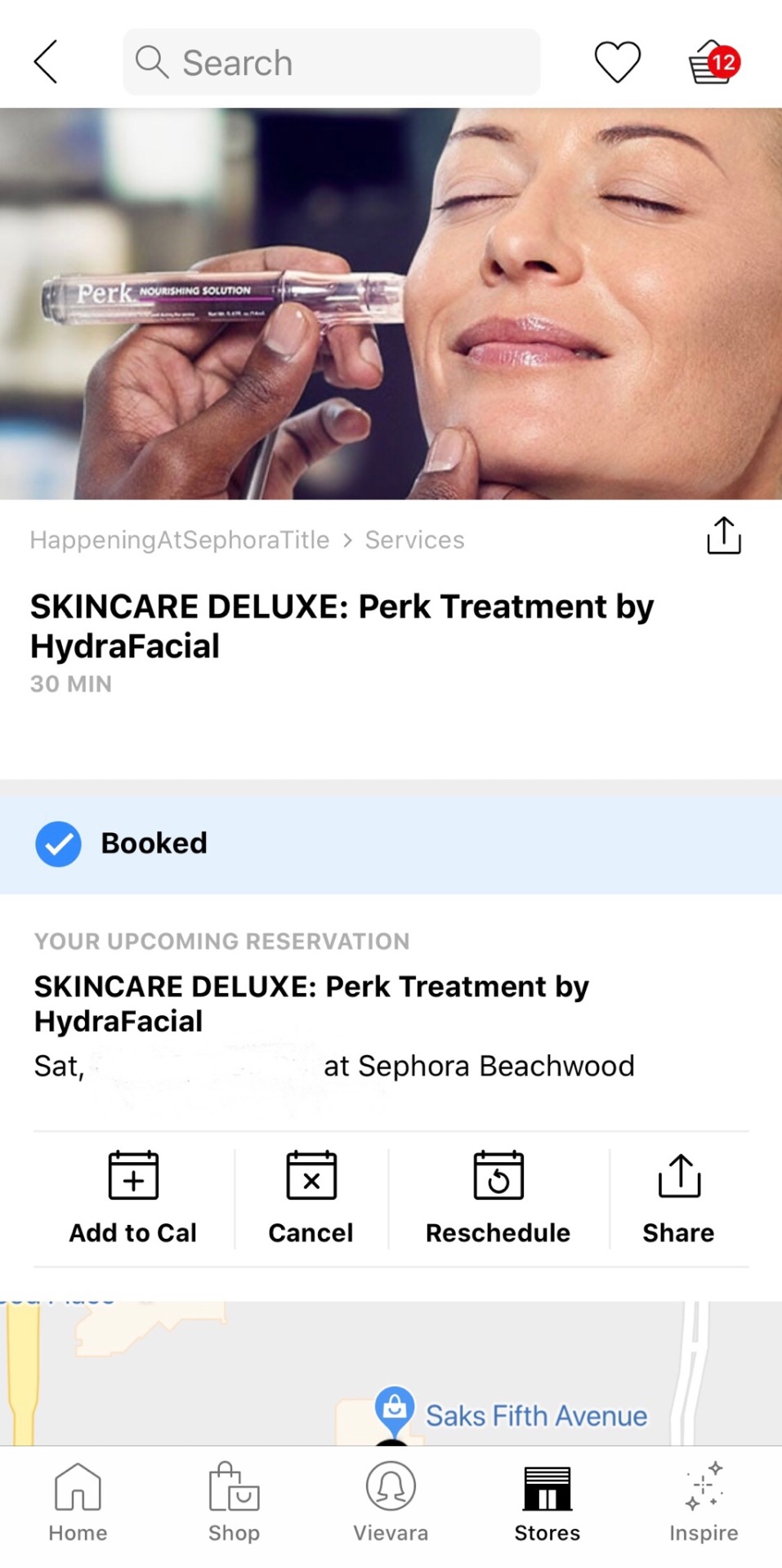The image size is (782, 1568).
Task: Open the HappeningAtSephoraTitle breadcrumb link
Action: click(180, 540)
